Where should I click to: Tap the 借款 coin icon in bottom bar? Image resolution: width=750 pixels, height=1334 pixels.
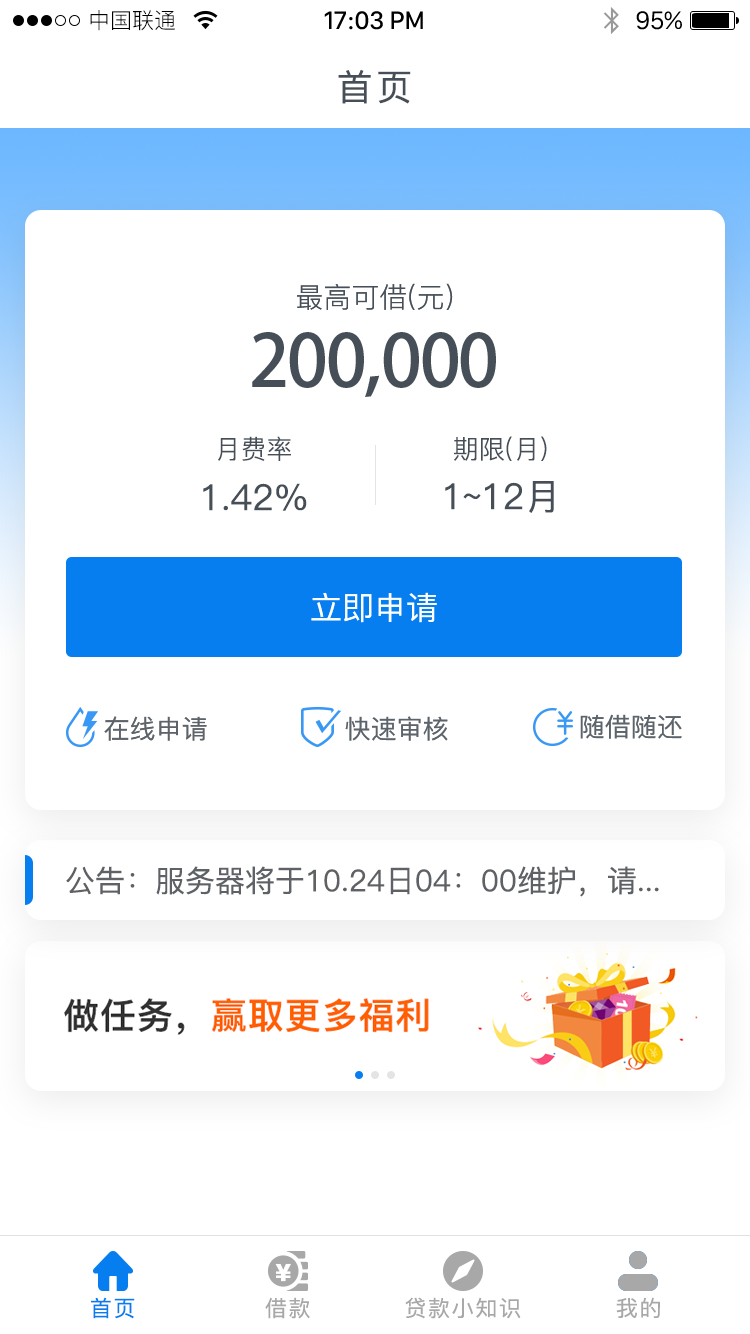287,1271
